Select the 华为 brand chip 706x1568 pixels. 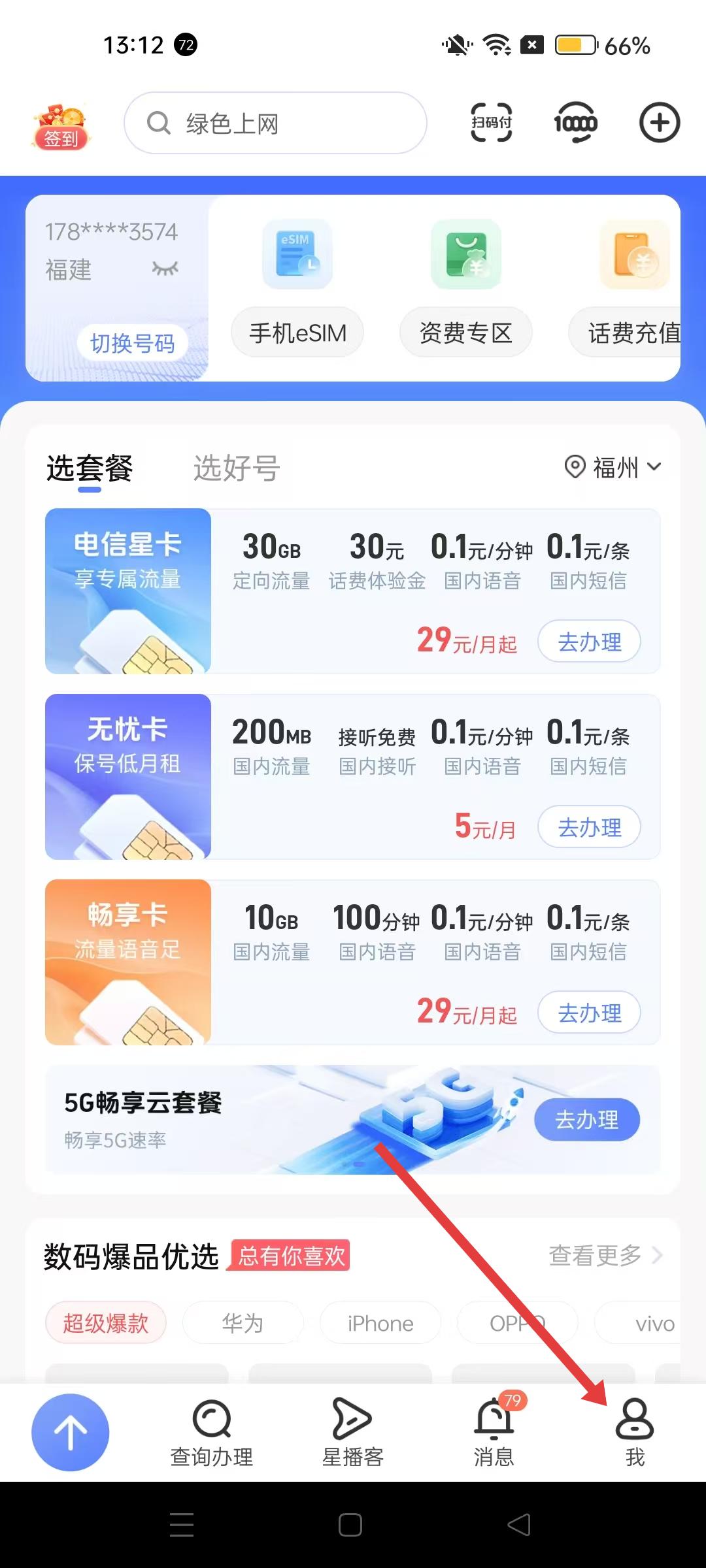(243, 1323)
